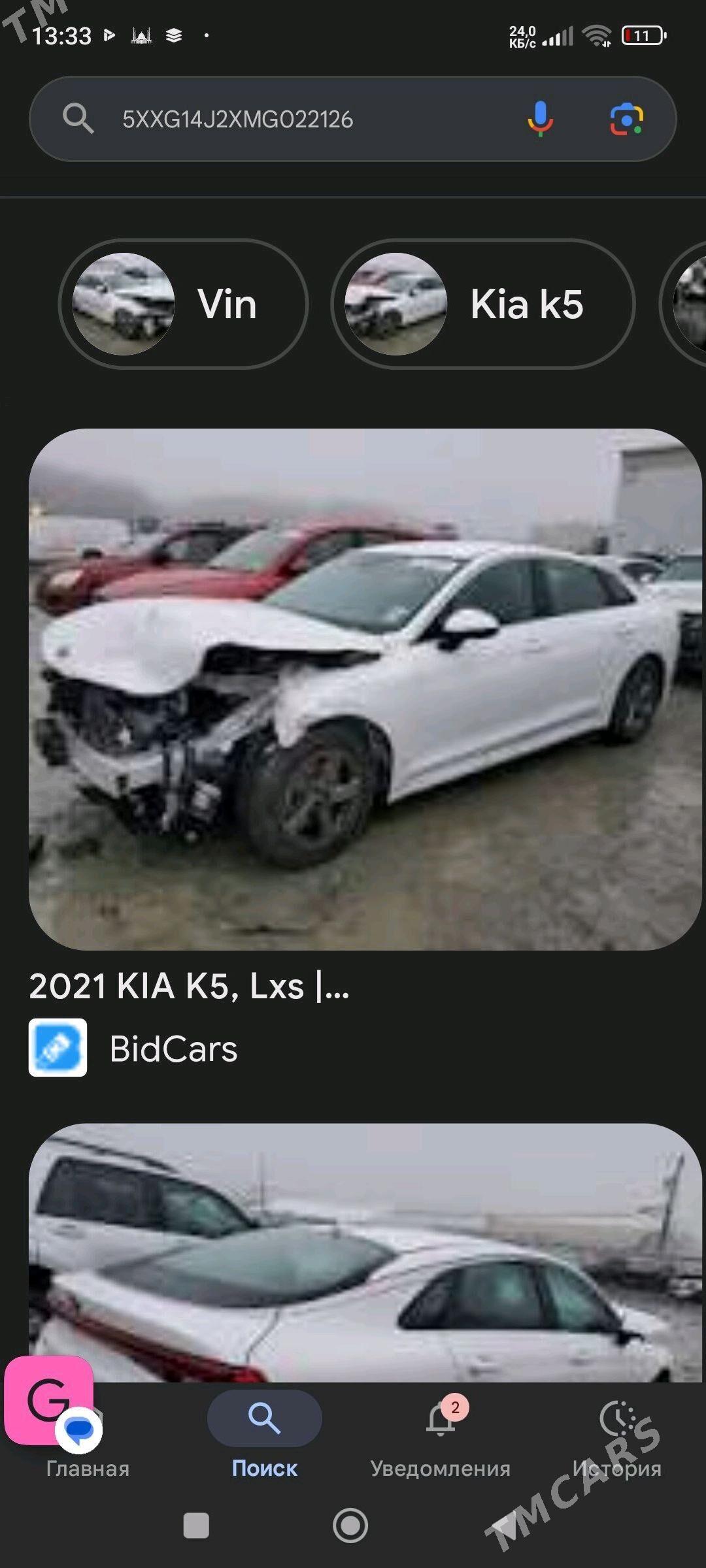Select the Kia k5 suggestion chip
Viewport: 706px width, 1568px height.
point(483,304)
